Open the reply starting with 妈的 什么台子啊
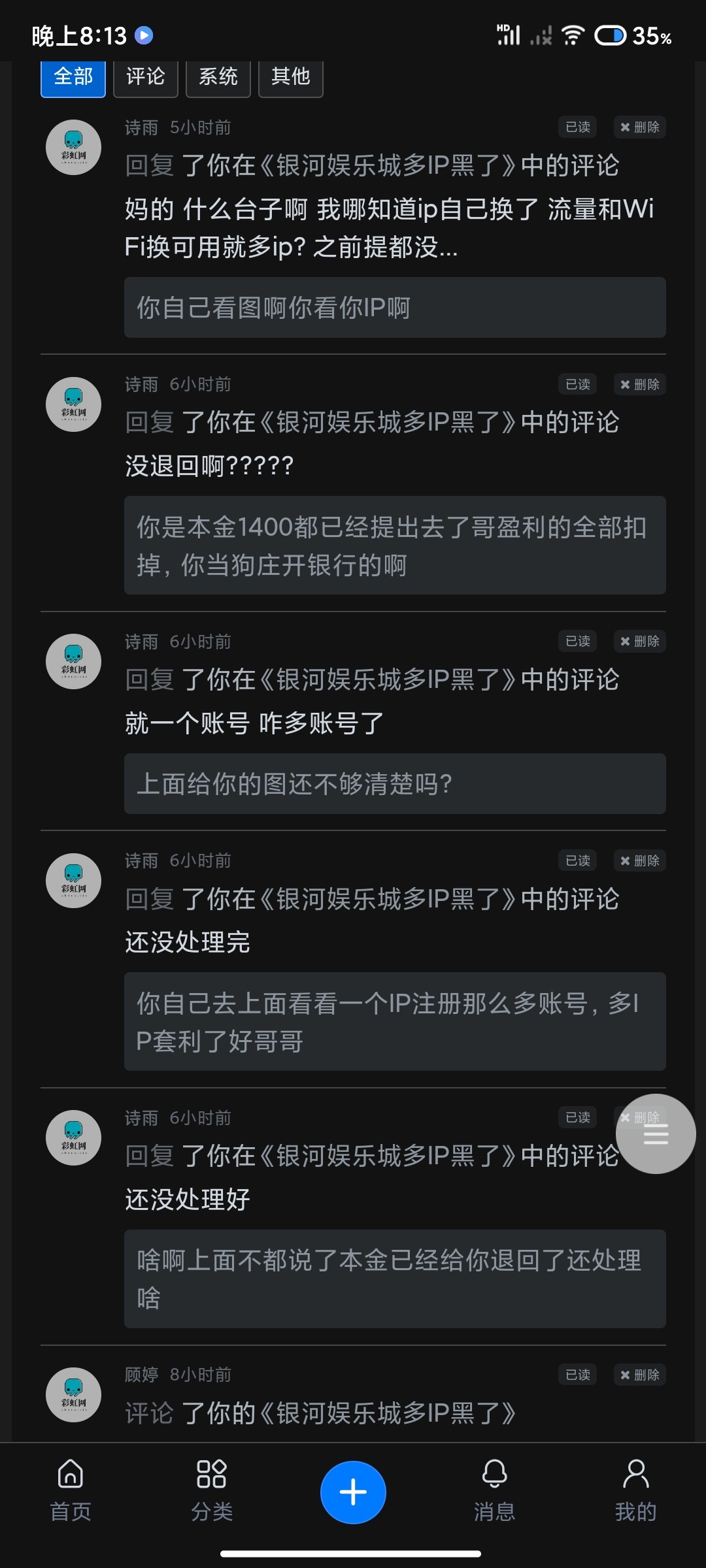 click(389, 228)
